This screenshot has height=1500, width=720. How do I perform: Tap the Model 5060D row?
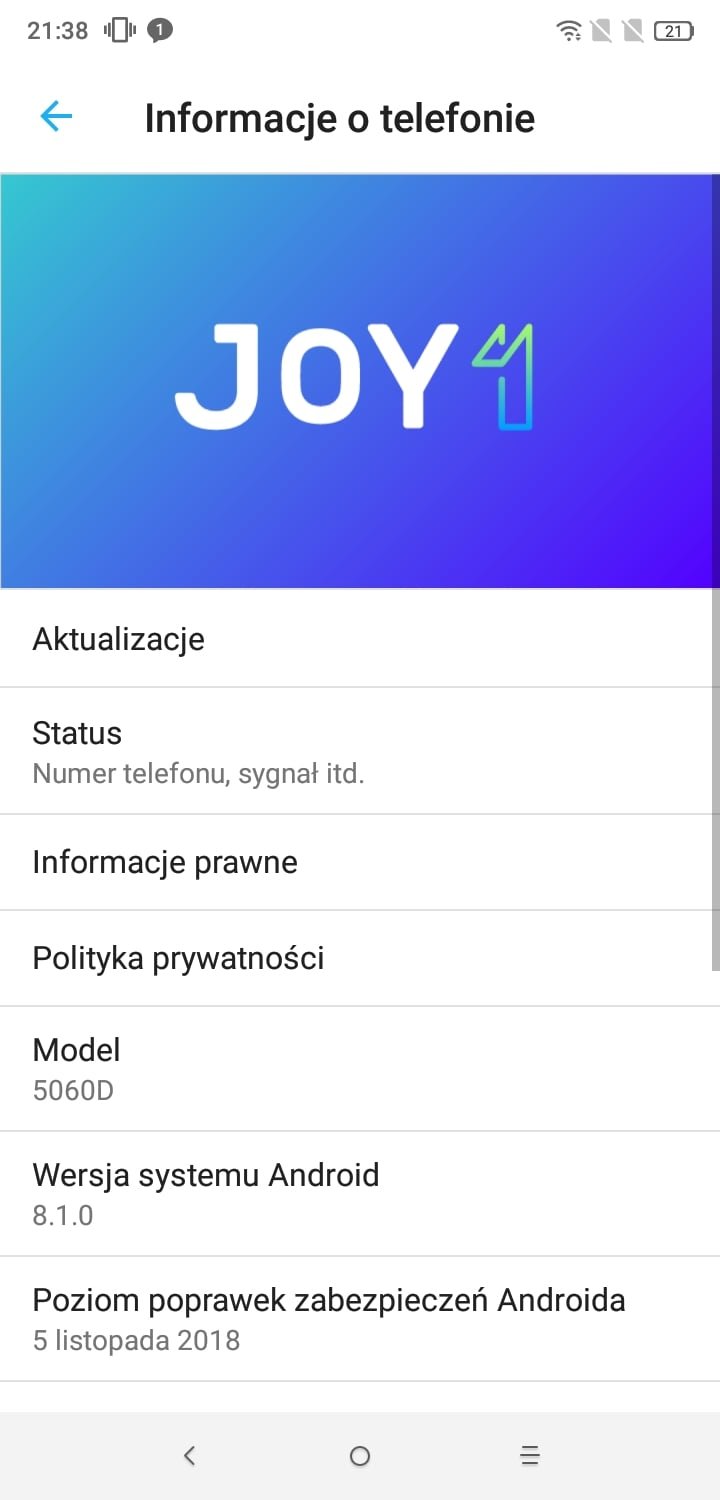click(x=360, y=1069)
